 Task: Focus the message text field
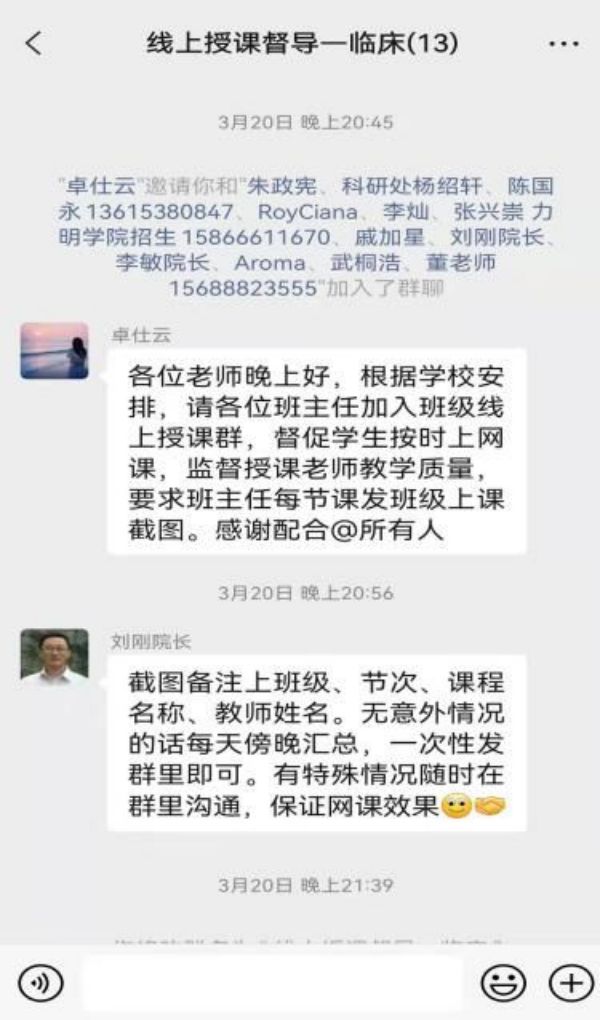click(x=272, y=983)
